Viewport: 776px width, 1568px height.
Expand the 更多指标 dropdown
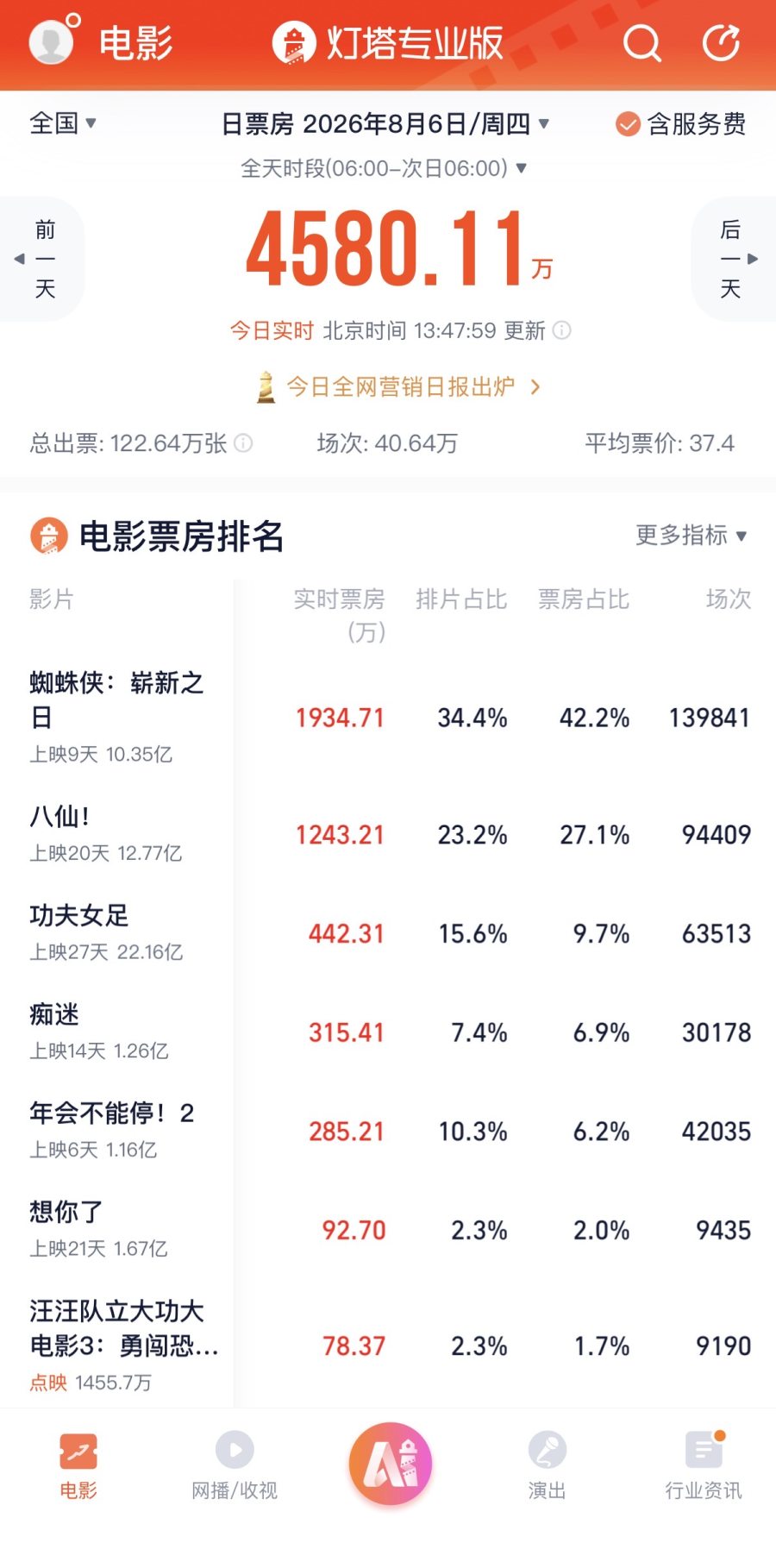coord(692,535)
